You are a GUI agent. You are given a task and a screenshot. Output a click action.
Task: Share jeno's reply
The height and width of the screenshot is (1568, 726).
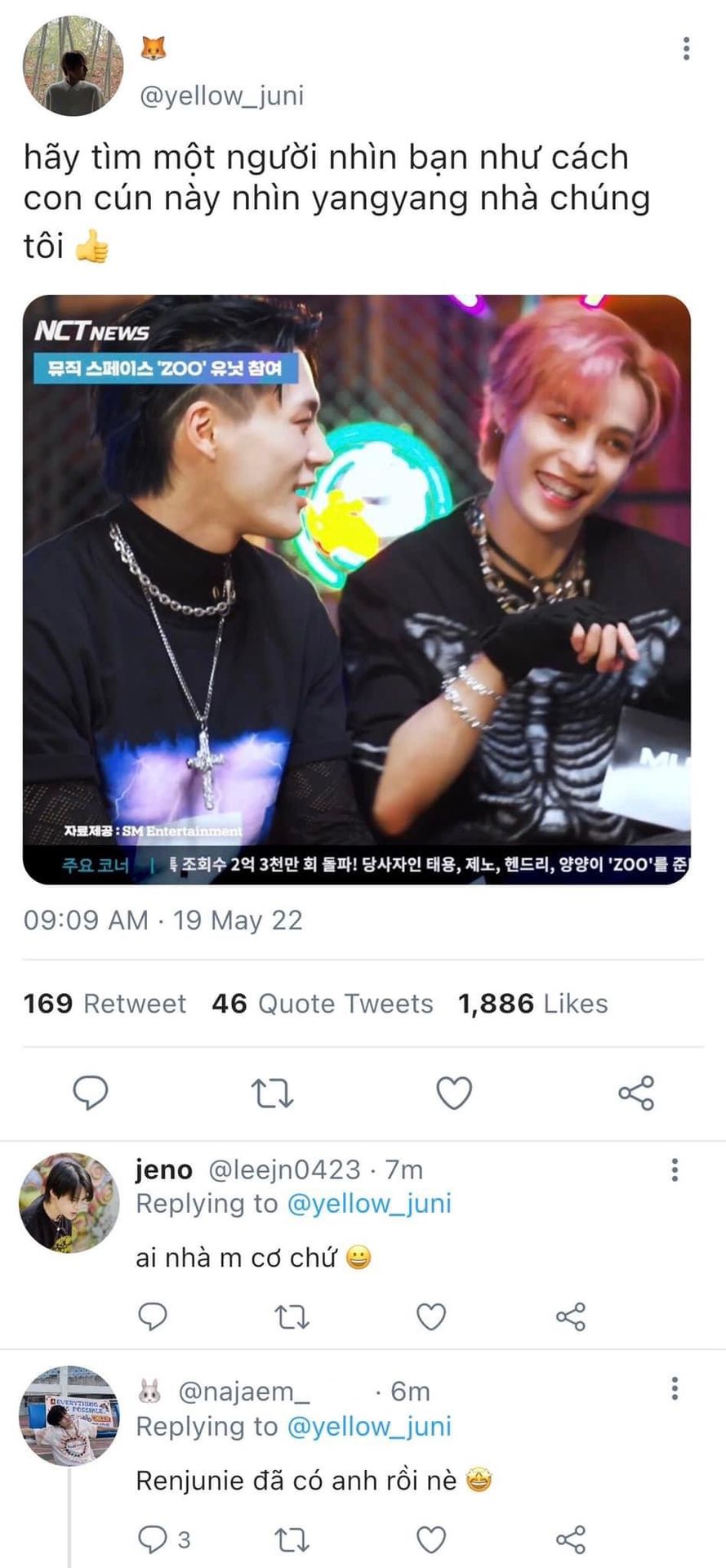pyautogui.click(x=571, y=1316)
